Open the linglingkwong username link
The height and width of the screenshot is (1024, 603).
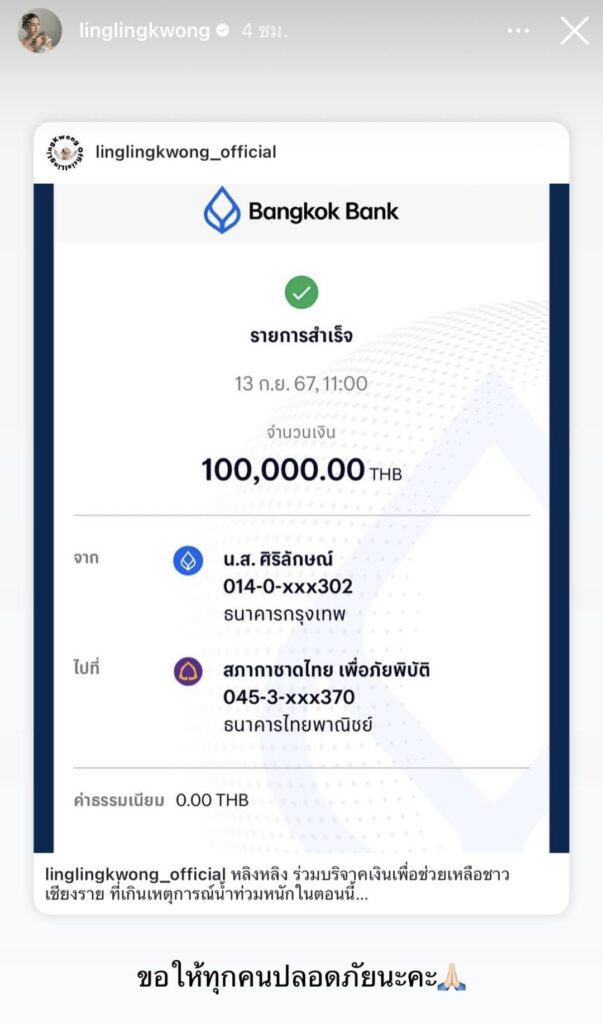145,31
